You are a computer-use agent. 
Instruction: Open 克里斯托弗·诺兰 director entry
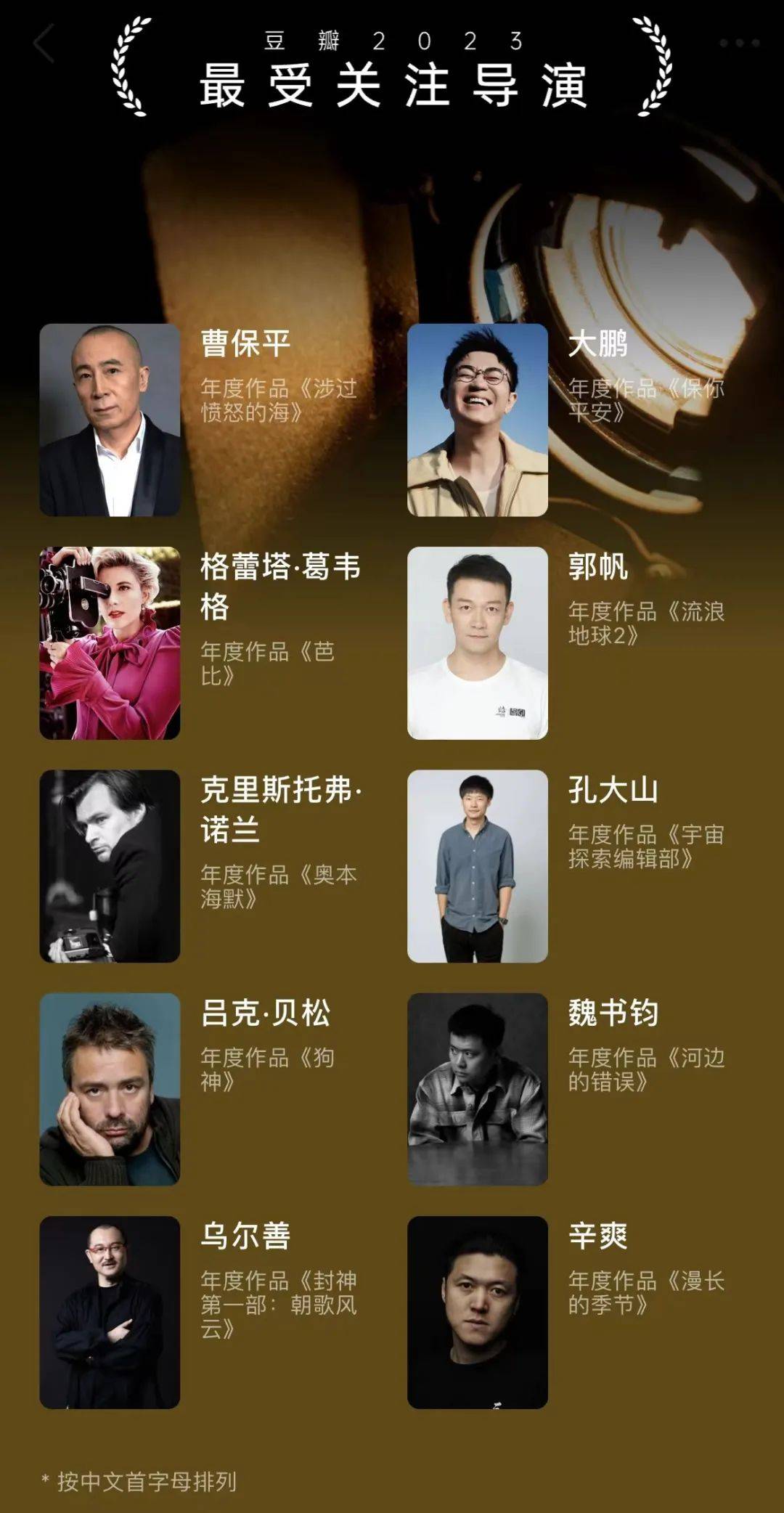pos(110,865)
